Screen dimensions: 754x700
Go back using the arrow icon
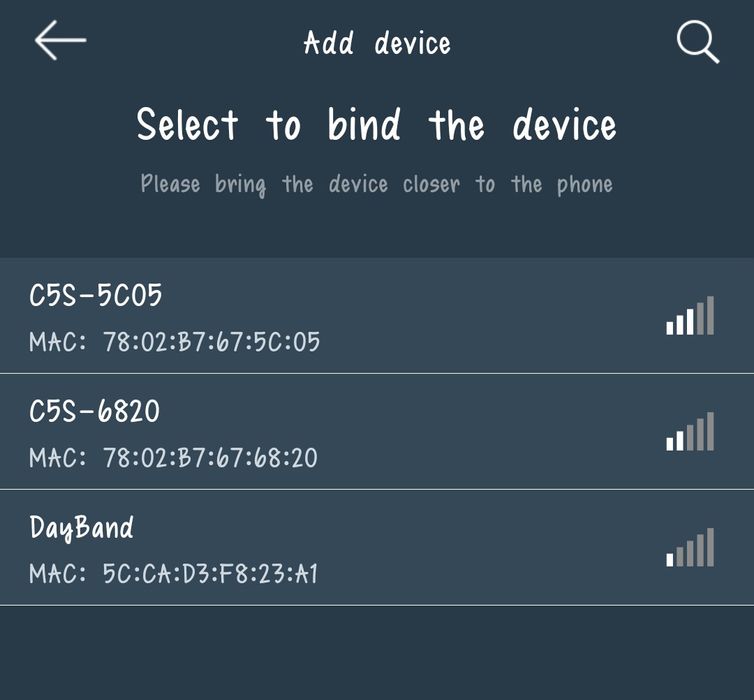point(60,42)
